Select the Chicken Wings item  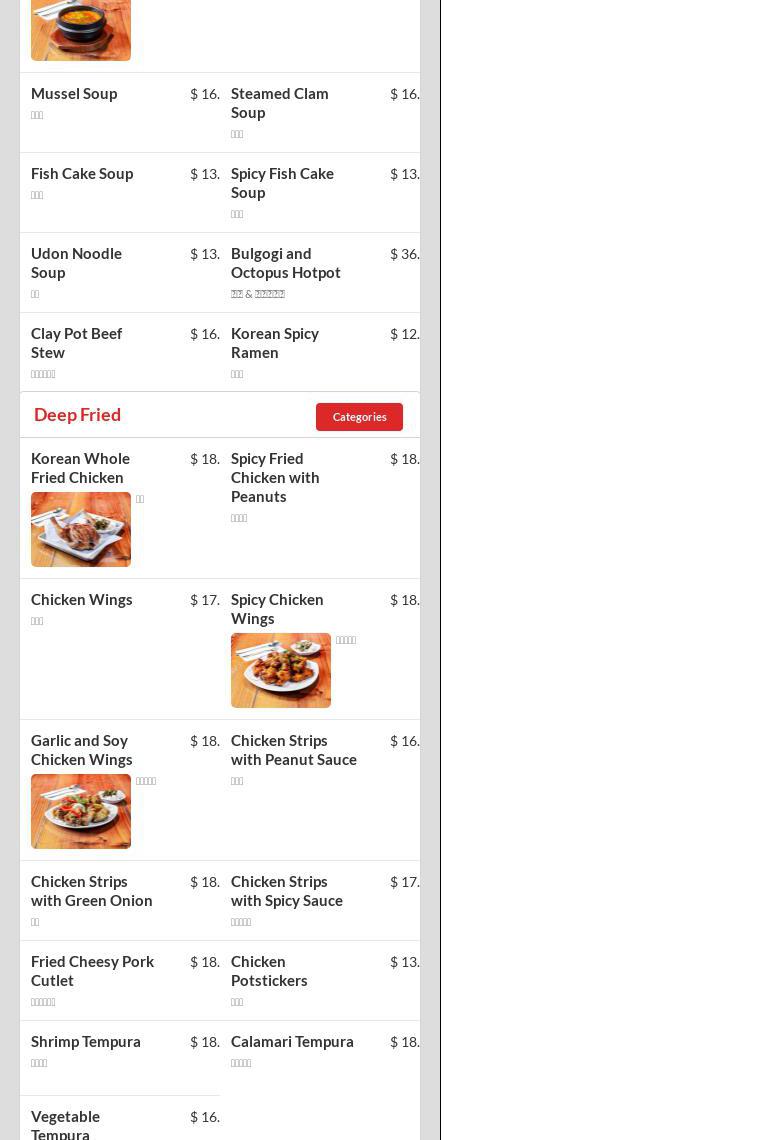81,600
